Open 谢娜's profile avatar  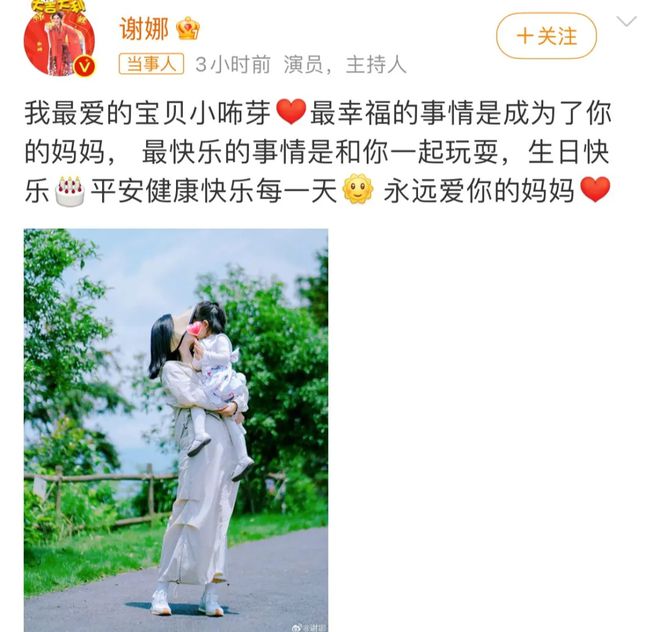[59, 40]
